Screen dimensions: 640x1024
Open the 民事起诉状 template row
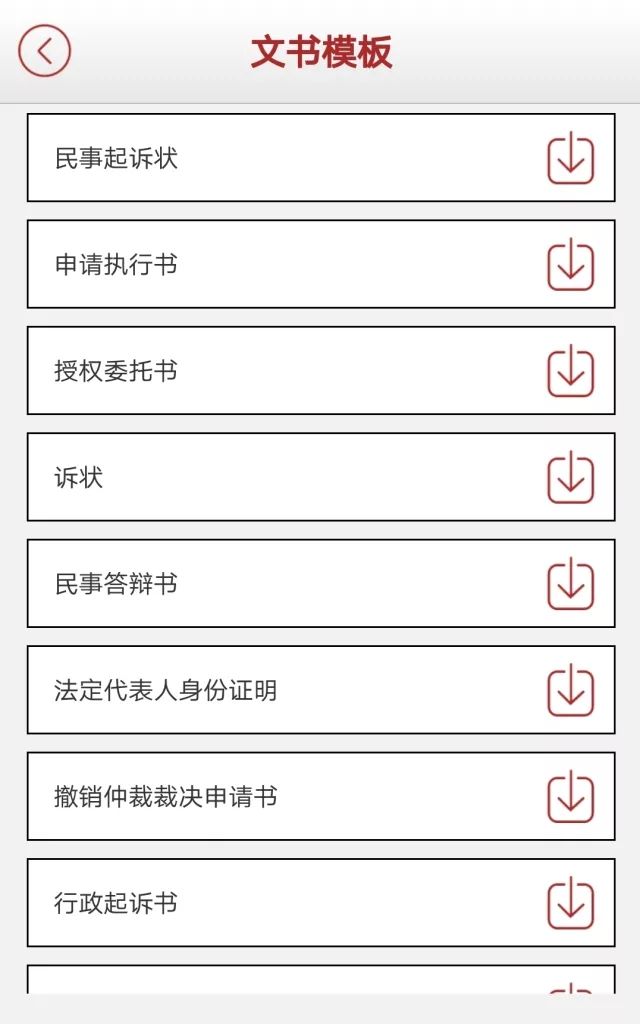tap(321, 157)
